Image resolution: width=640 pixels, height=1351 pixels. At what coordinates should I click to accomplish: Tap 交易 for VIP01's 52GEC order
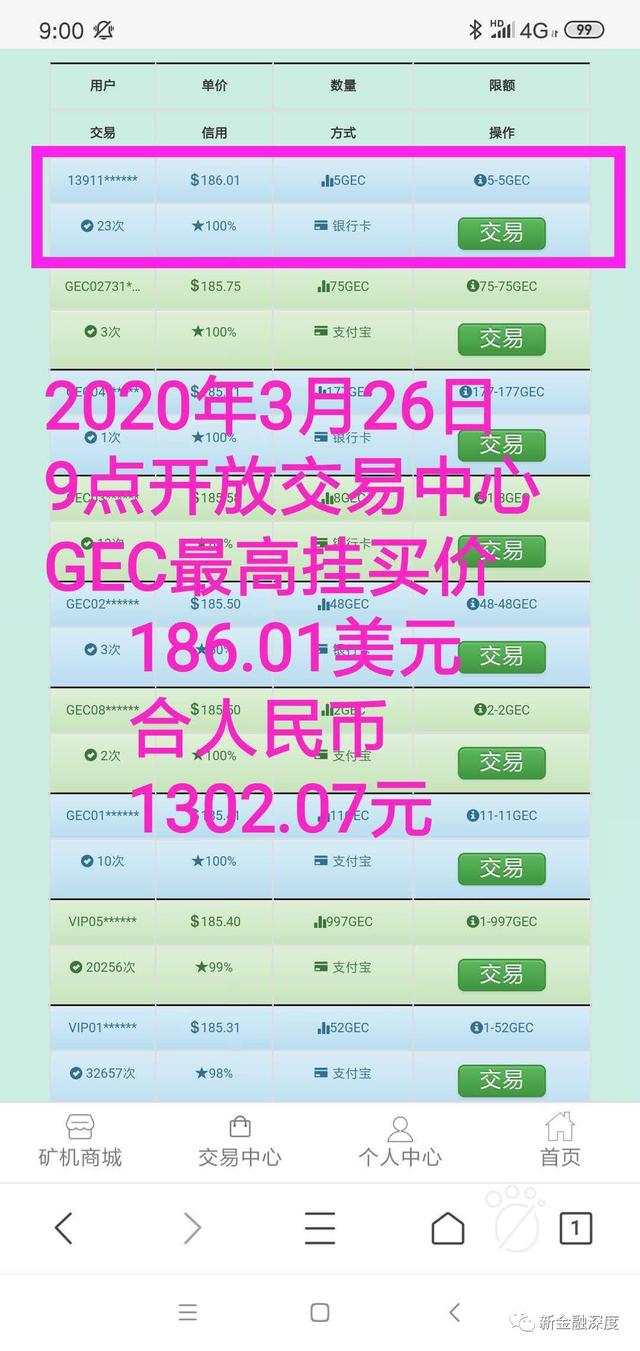click(501, 1081)
